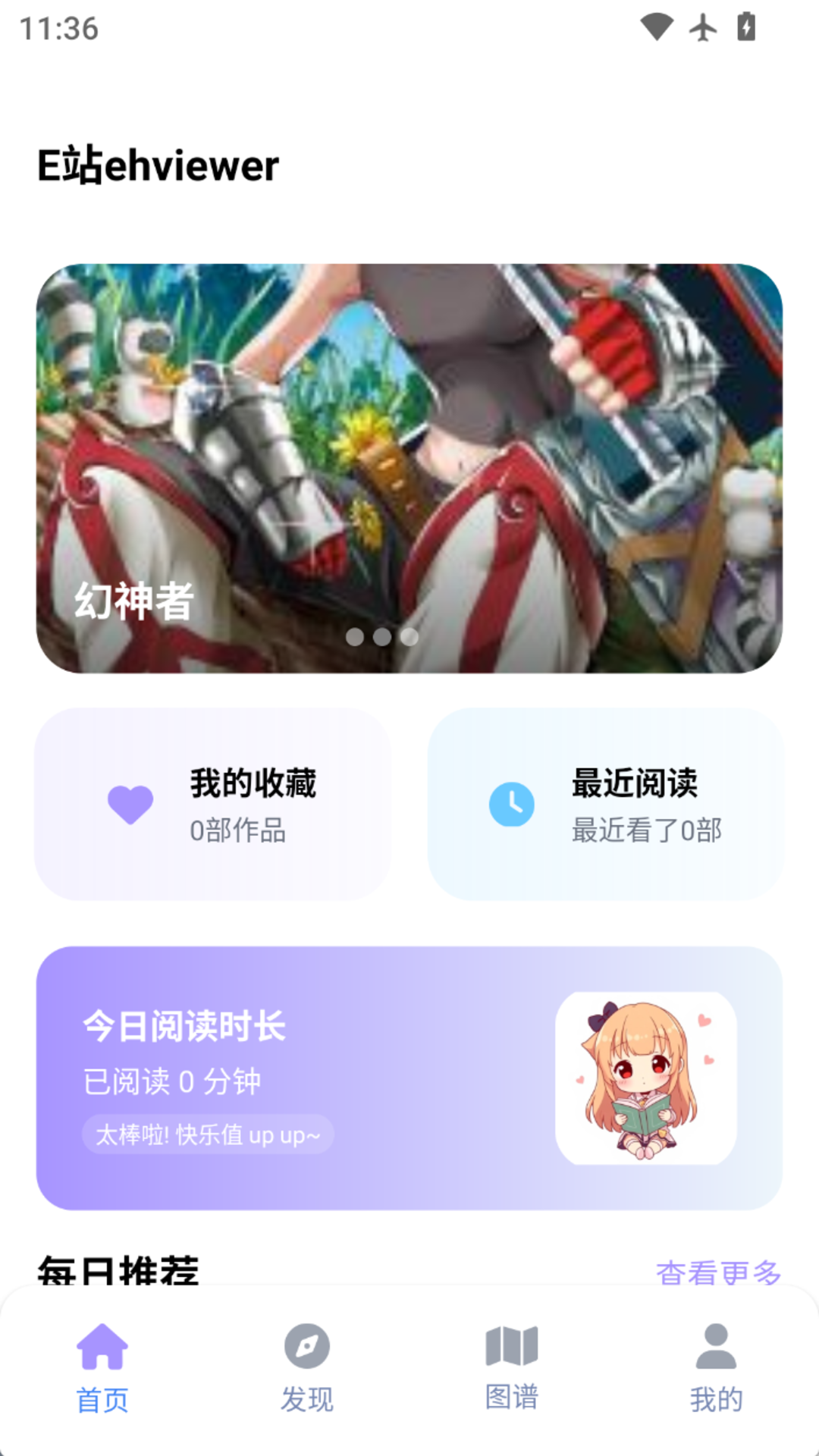819x1456 pixels.
Task: Open 我的收藏 favorites card
Action: (212, 805)
